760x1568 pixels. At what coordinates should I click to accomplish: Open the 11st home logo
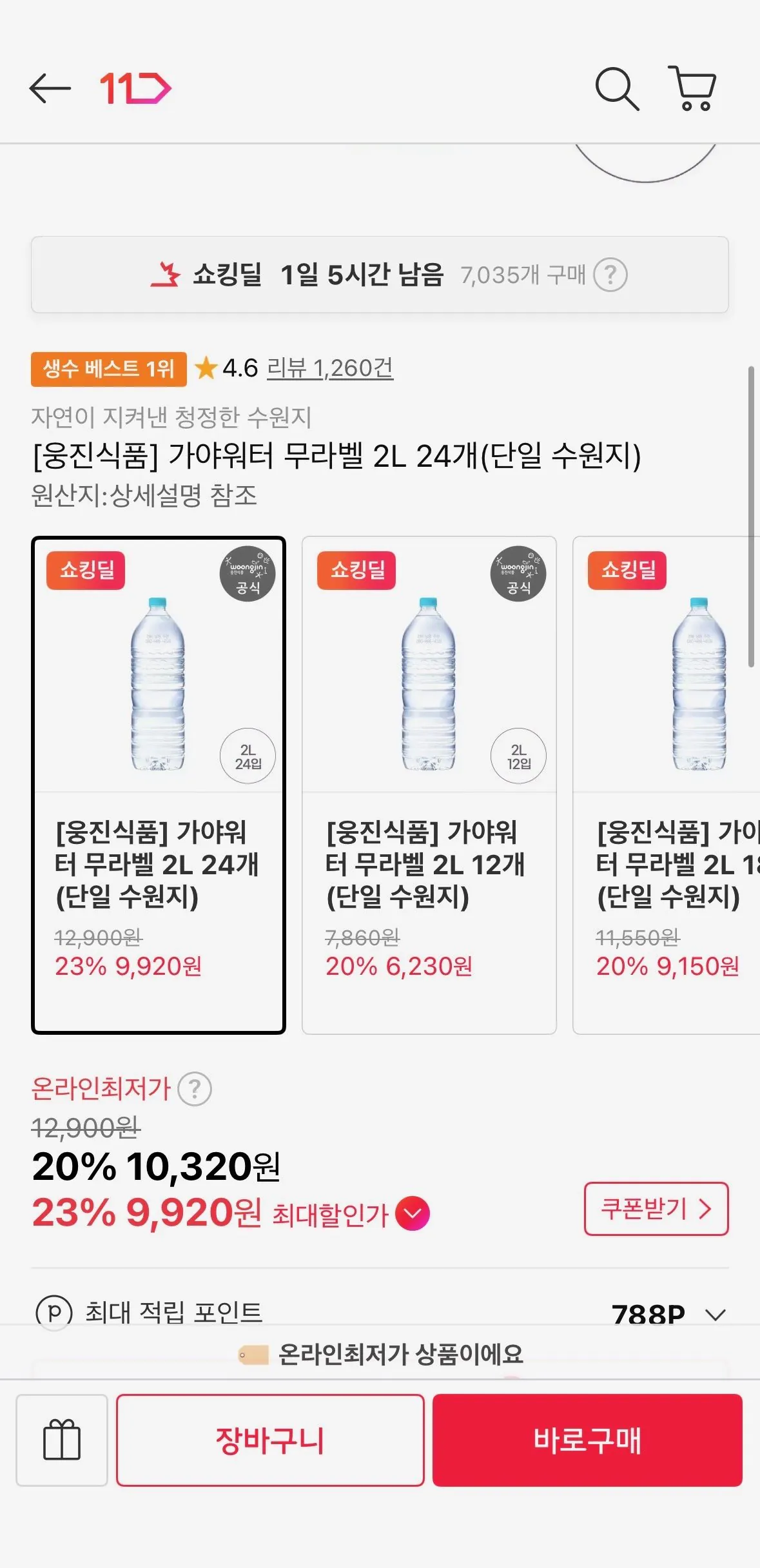[x=135, y=88]
